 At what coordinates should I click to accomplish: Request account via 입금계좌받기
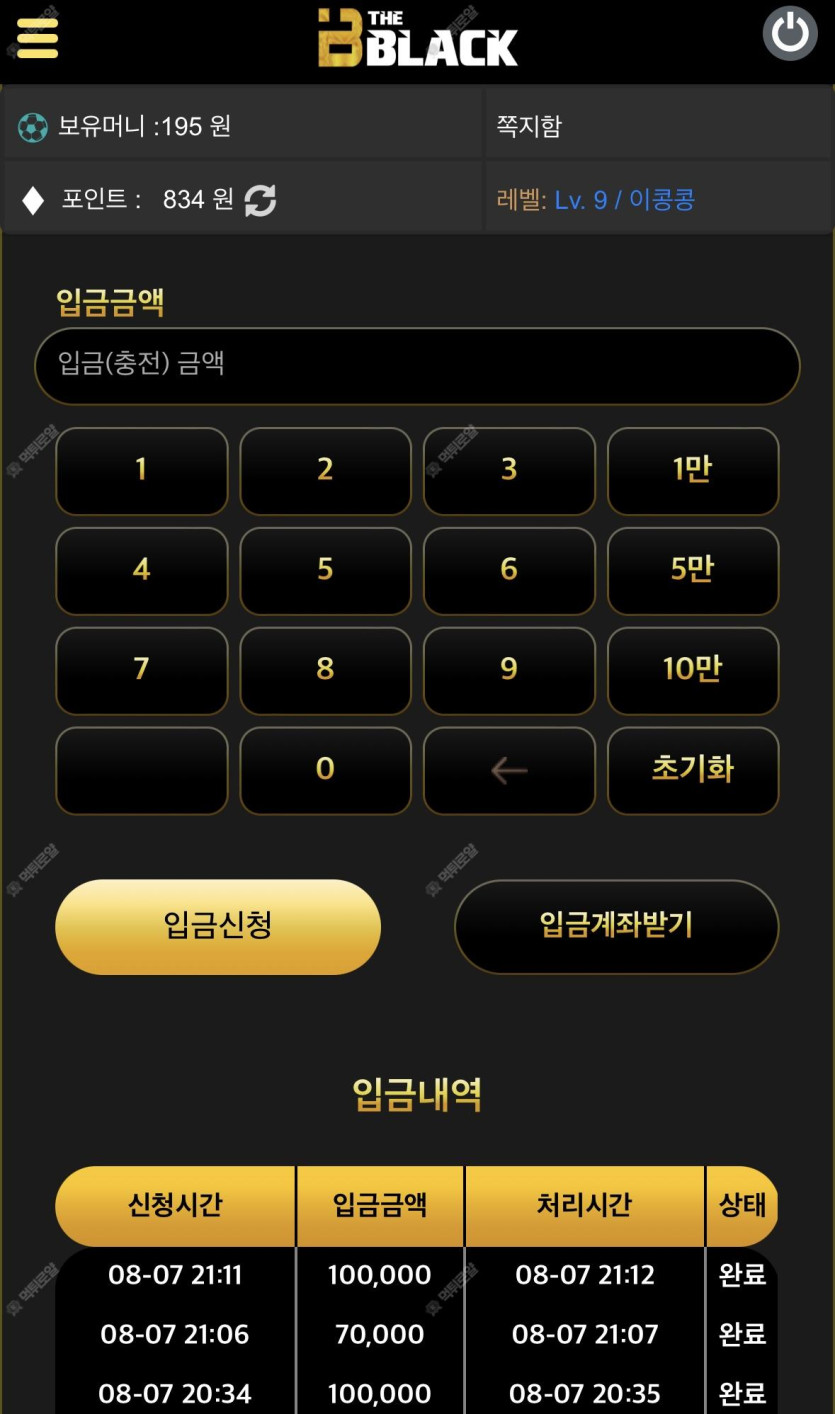point(616,926)
